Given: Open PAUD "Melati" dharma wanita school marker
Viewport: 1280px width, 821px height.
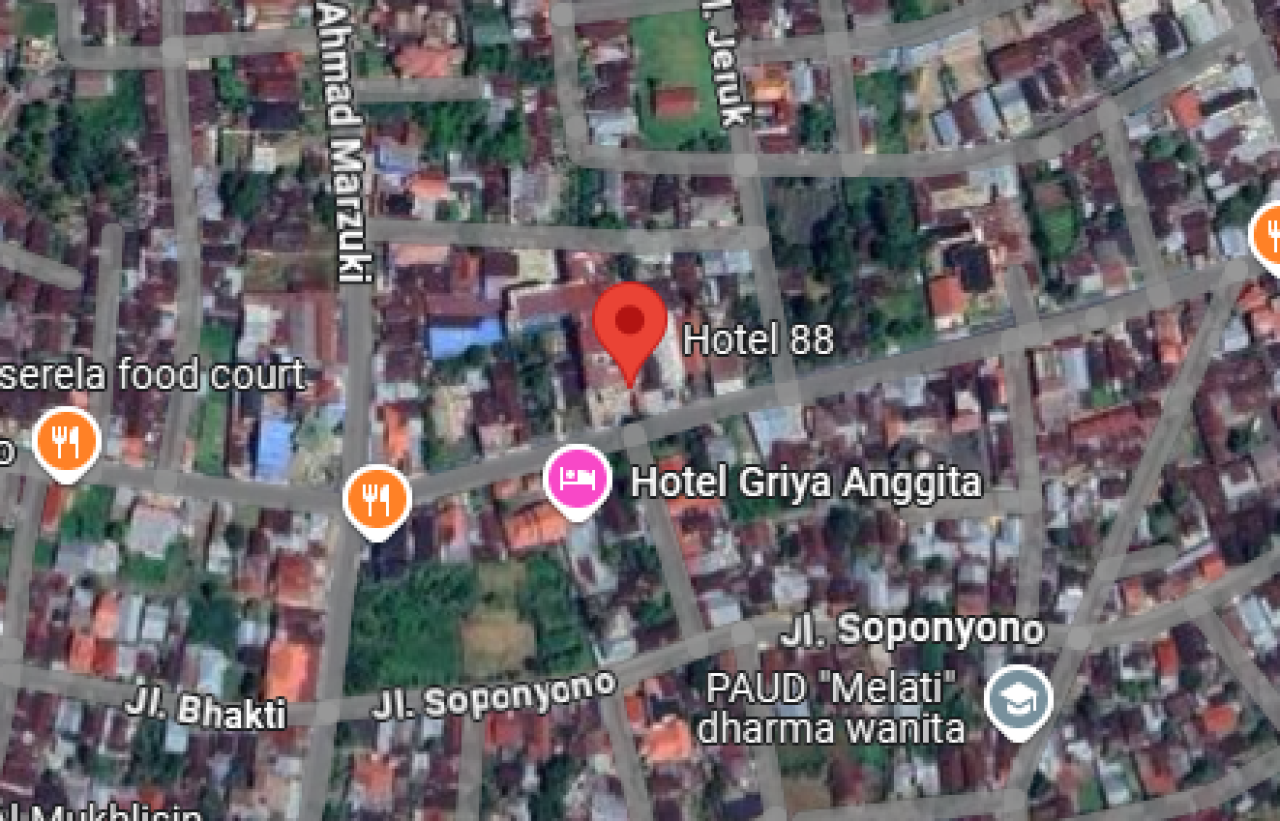Looking at the screenshot, I should click(1018, 699).
